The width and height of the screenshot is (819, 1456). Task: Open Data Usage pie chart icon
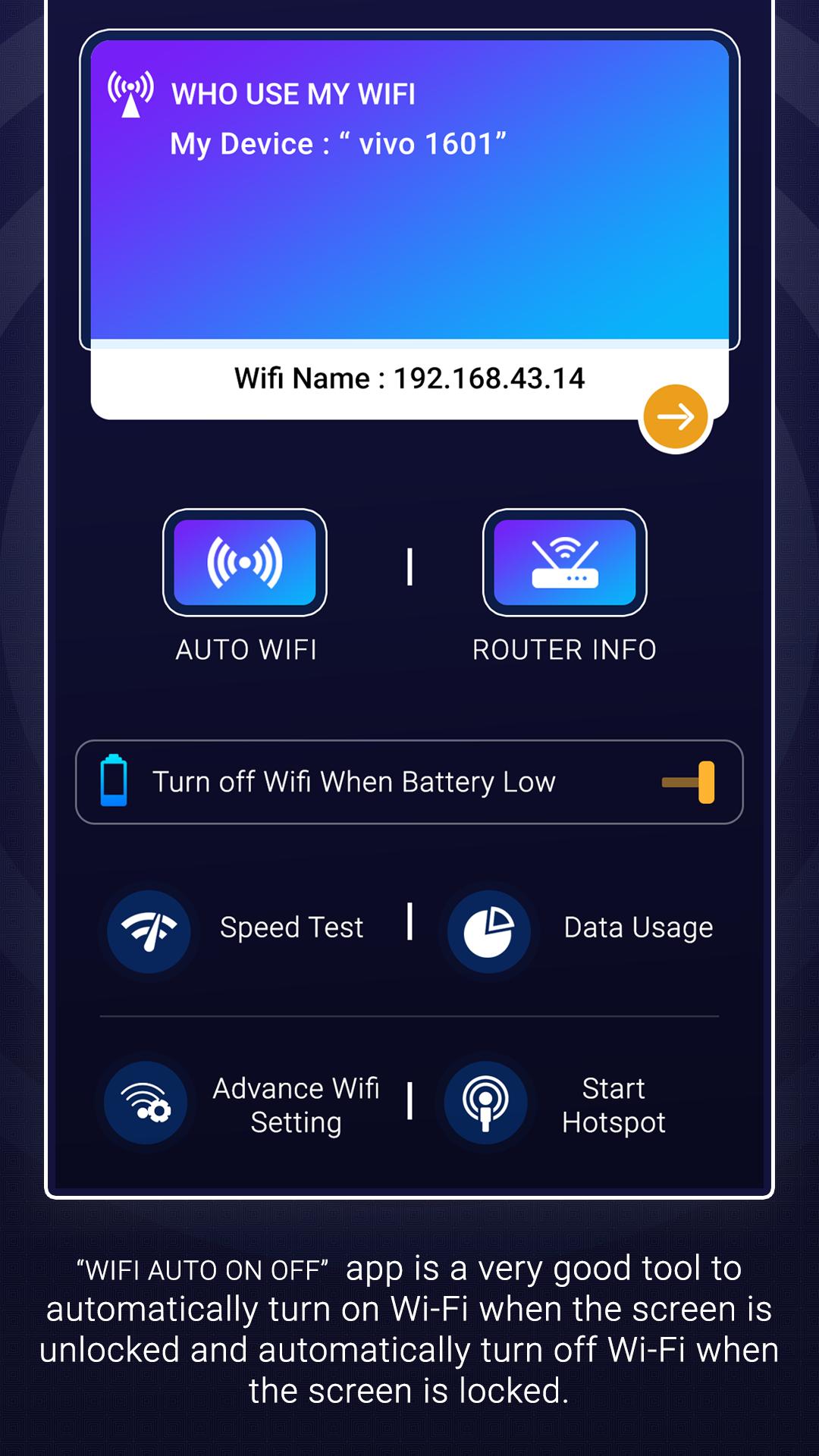click(489, 927)
